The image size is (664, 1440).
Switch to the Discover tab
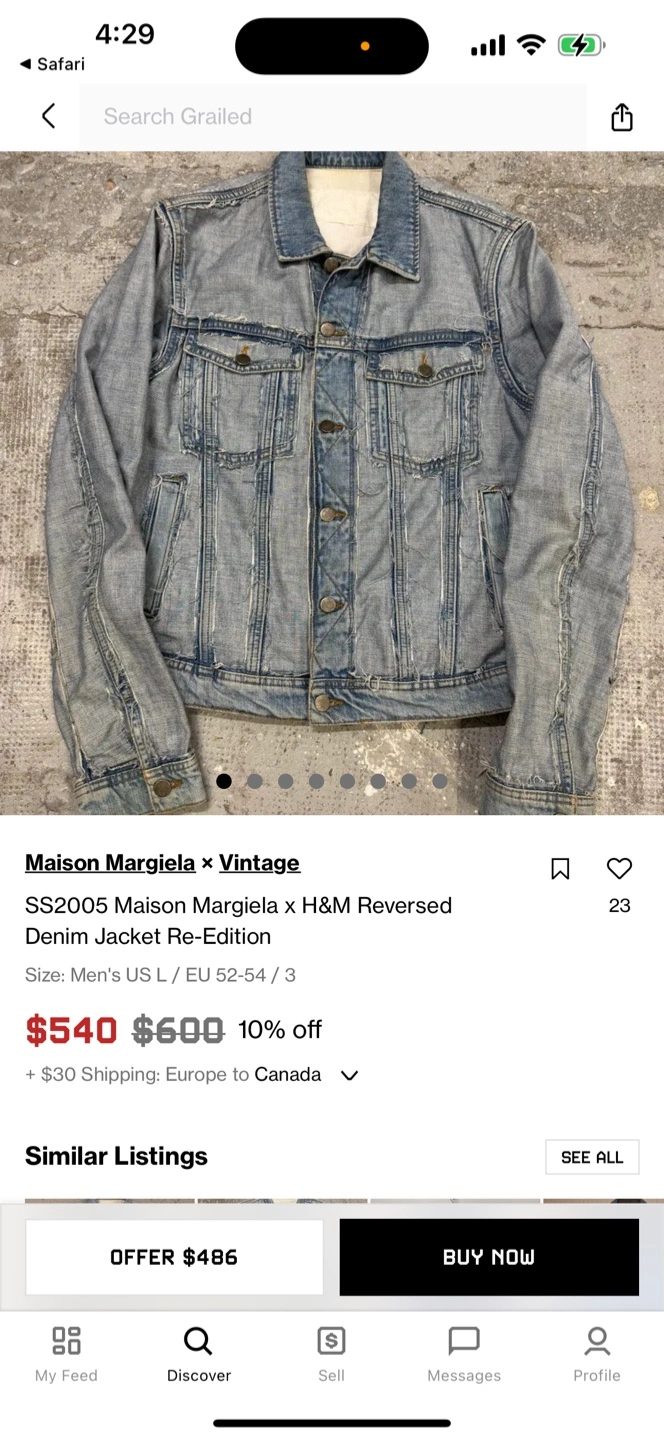coord(199,1354)
